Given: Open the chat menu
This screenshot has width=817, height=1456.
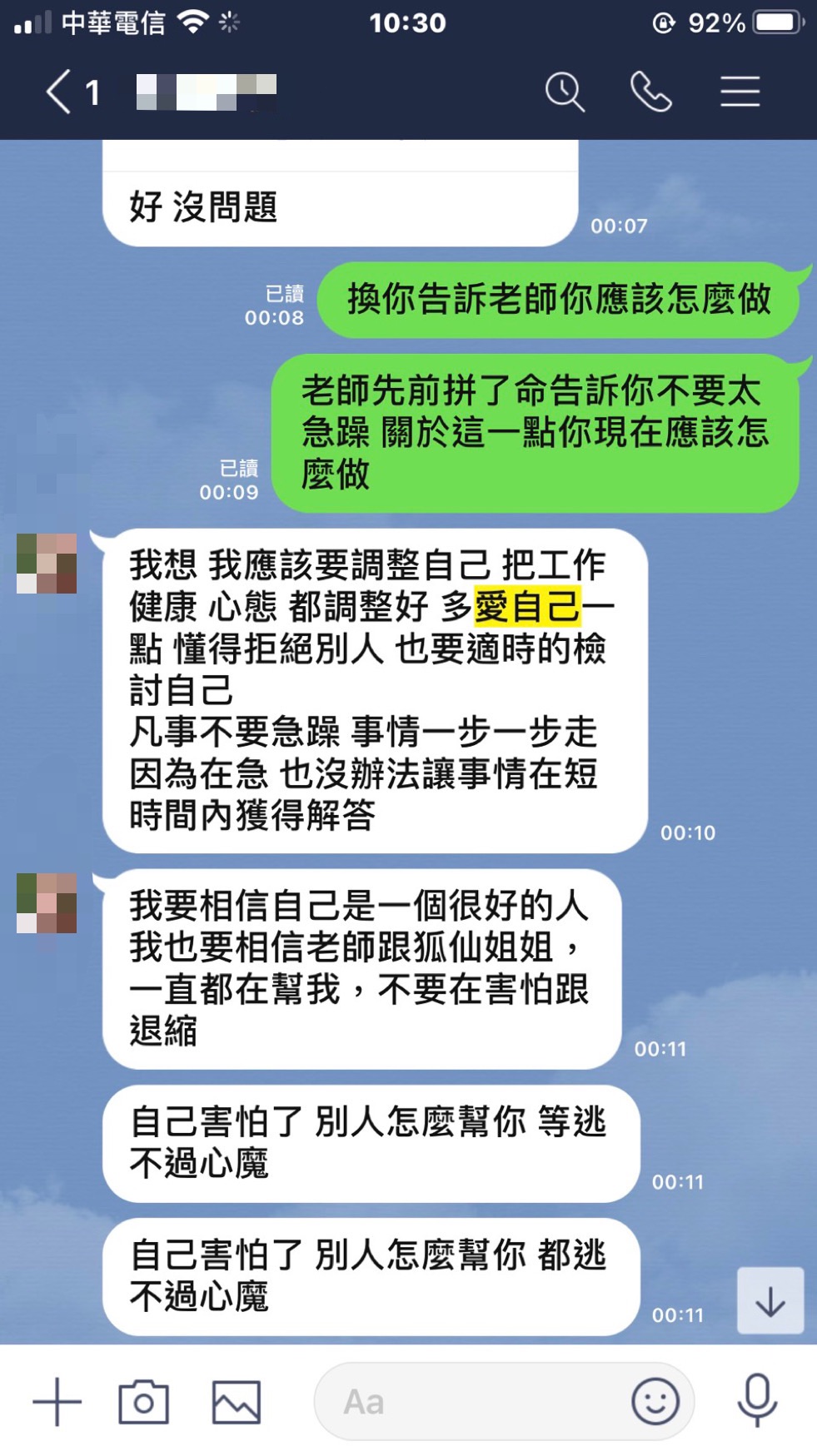Looking at the screenshot, I should 740,92.
